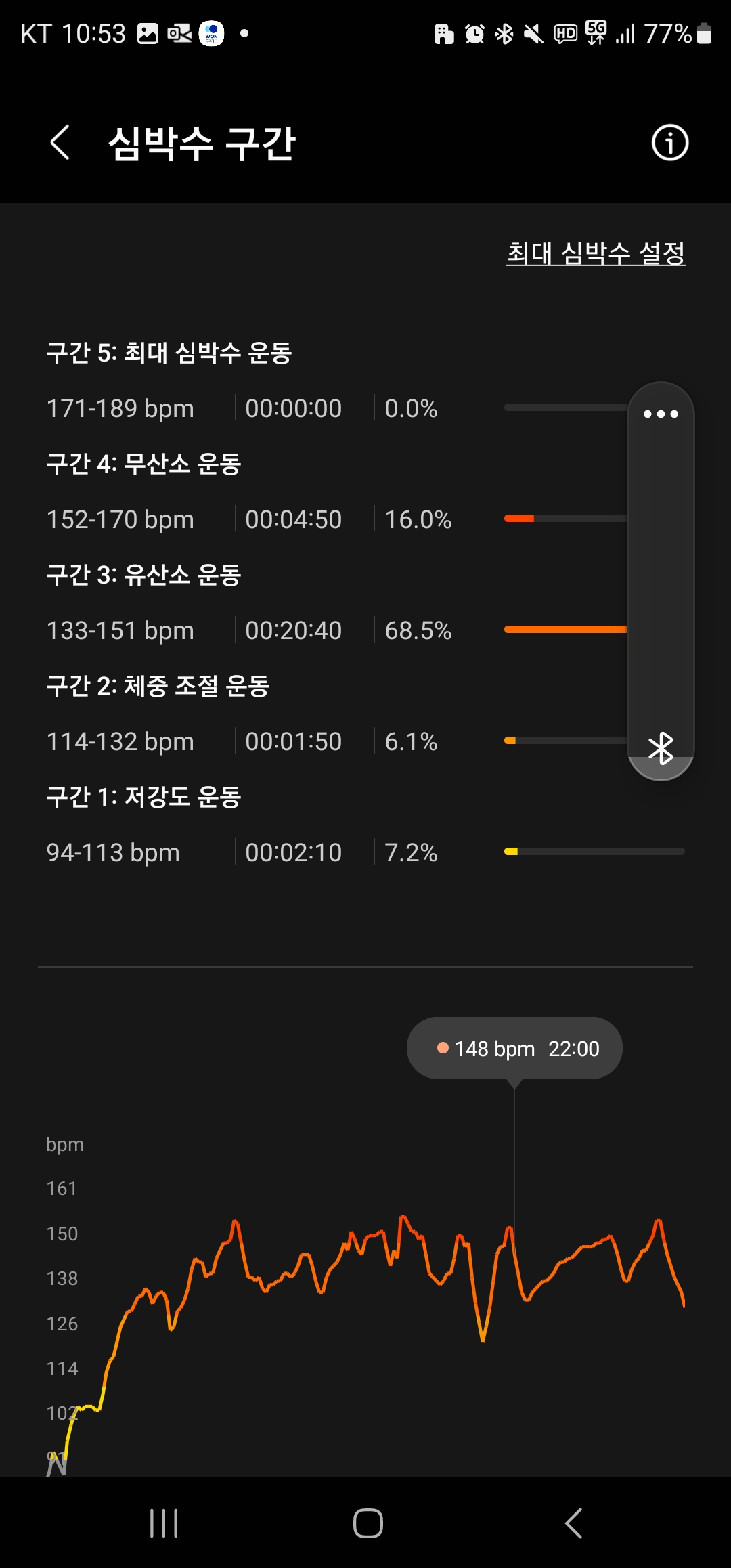The width and height of the screenshot is (731, 1568).
Task: Tap the system back button
Action: [x=573, y=1523]
